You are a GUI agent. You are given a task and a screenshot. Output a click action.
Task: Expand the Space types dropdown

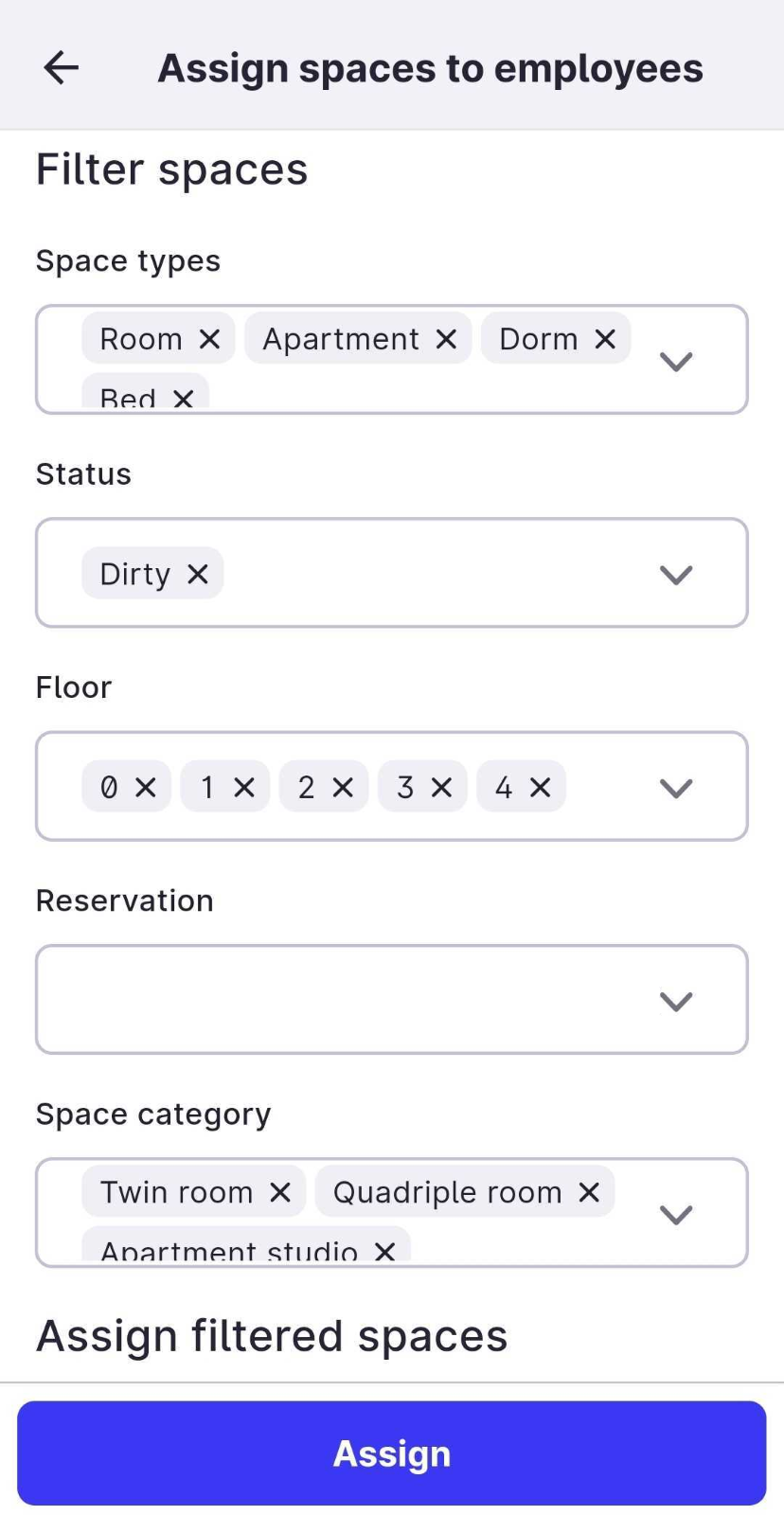tap(675, 361)
